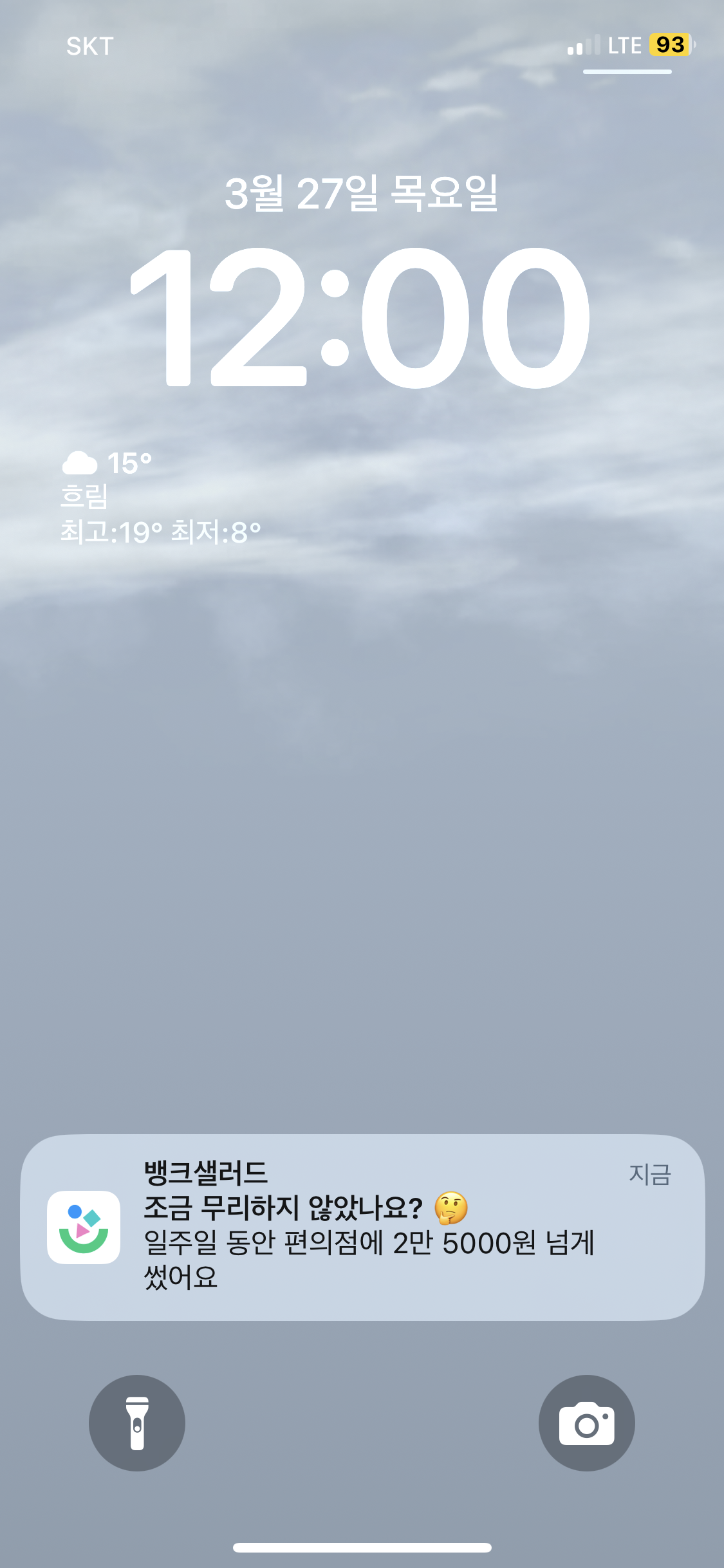724x1568 pixels.
Task: Launch the camera from lock screen
Action: click(586, 1423)
